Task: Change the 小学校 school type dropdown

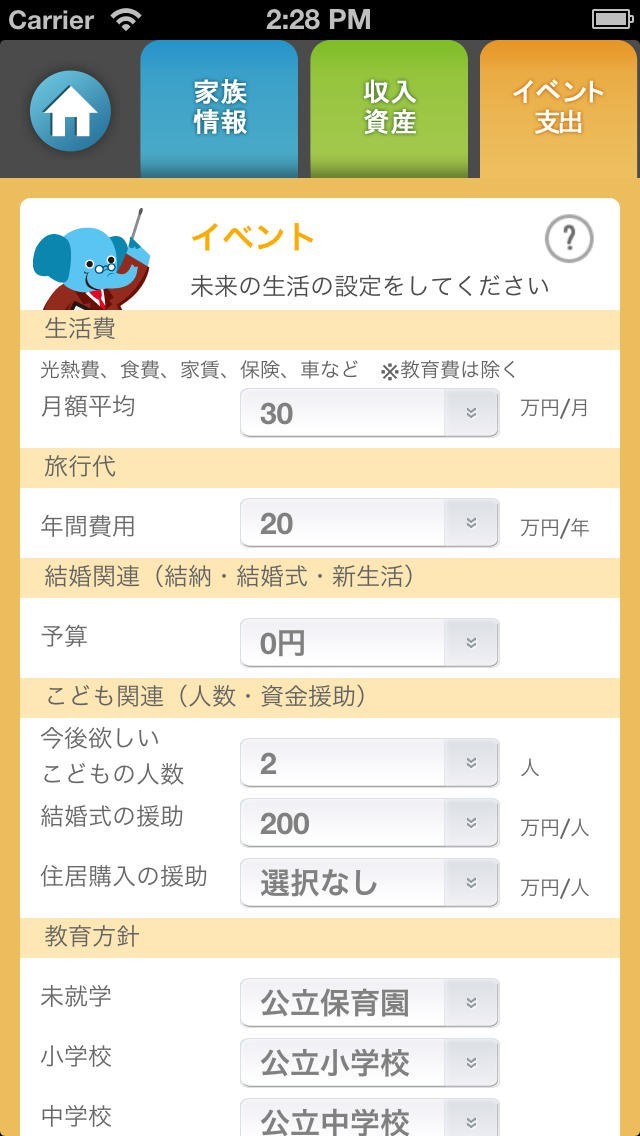Action: tap(369, 1063)
